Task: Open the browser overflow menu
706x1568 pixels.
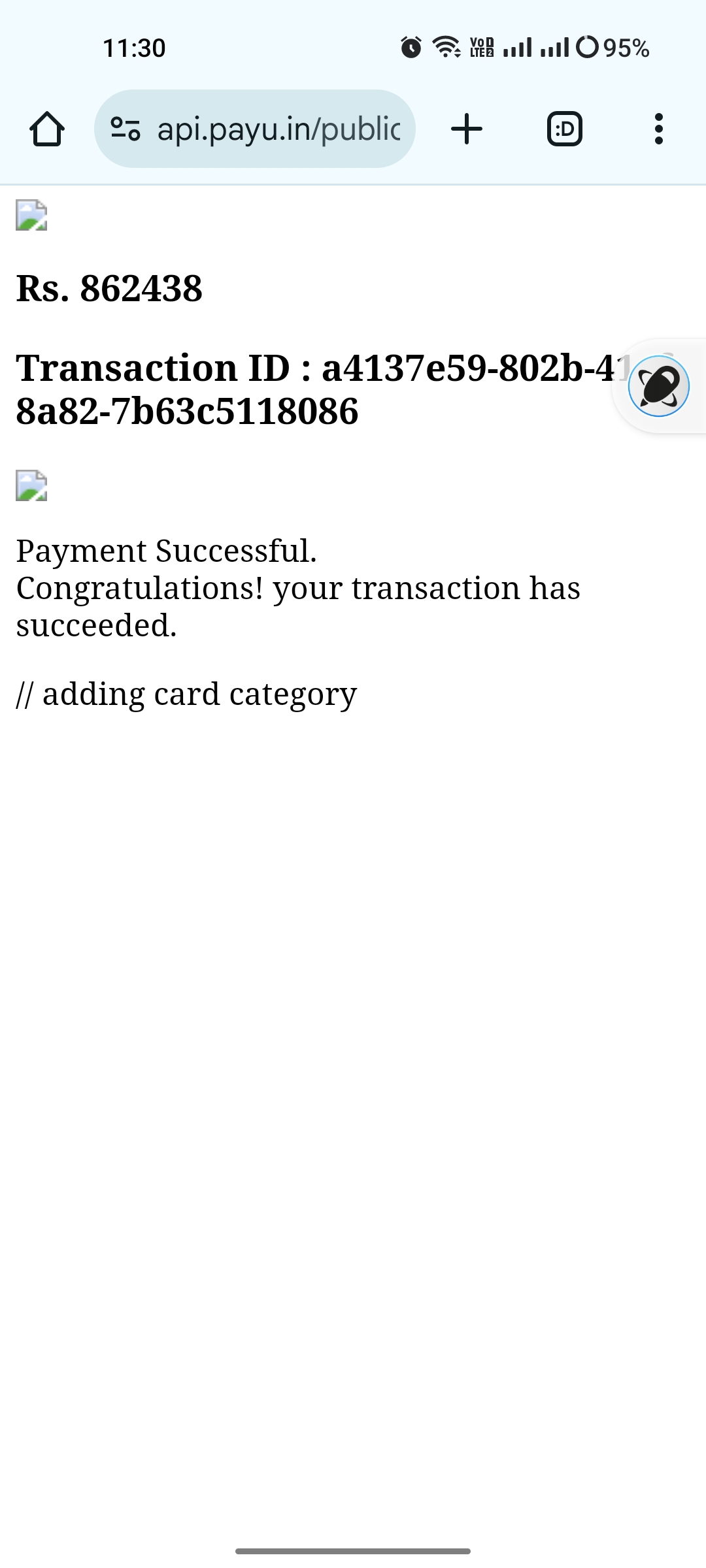Action: [658, 129]
